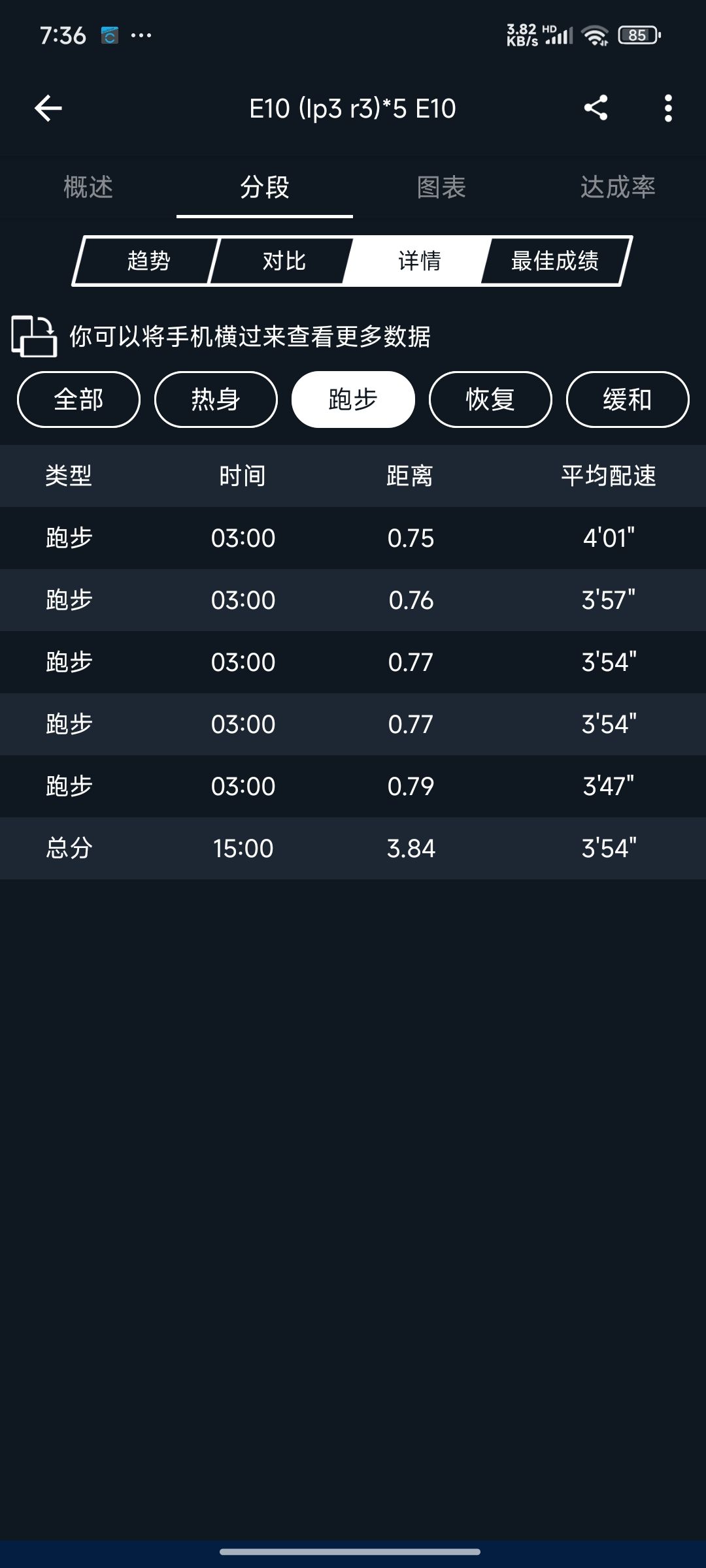Select the 趋势 segment
This screenshot has height=1568, width=706.
click(148, 261)
